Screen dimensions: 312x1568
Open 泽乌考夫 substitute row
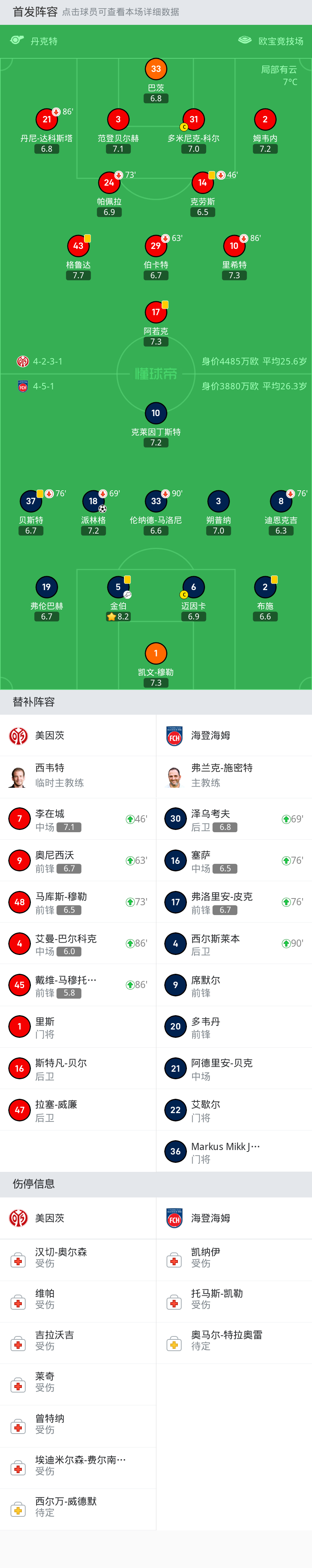234,819
